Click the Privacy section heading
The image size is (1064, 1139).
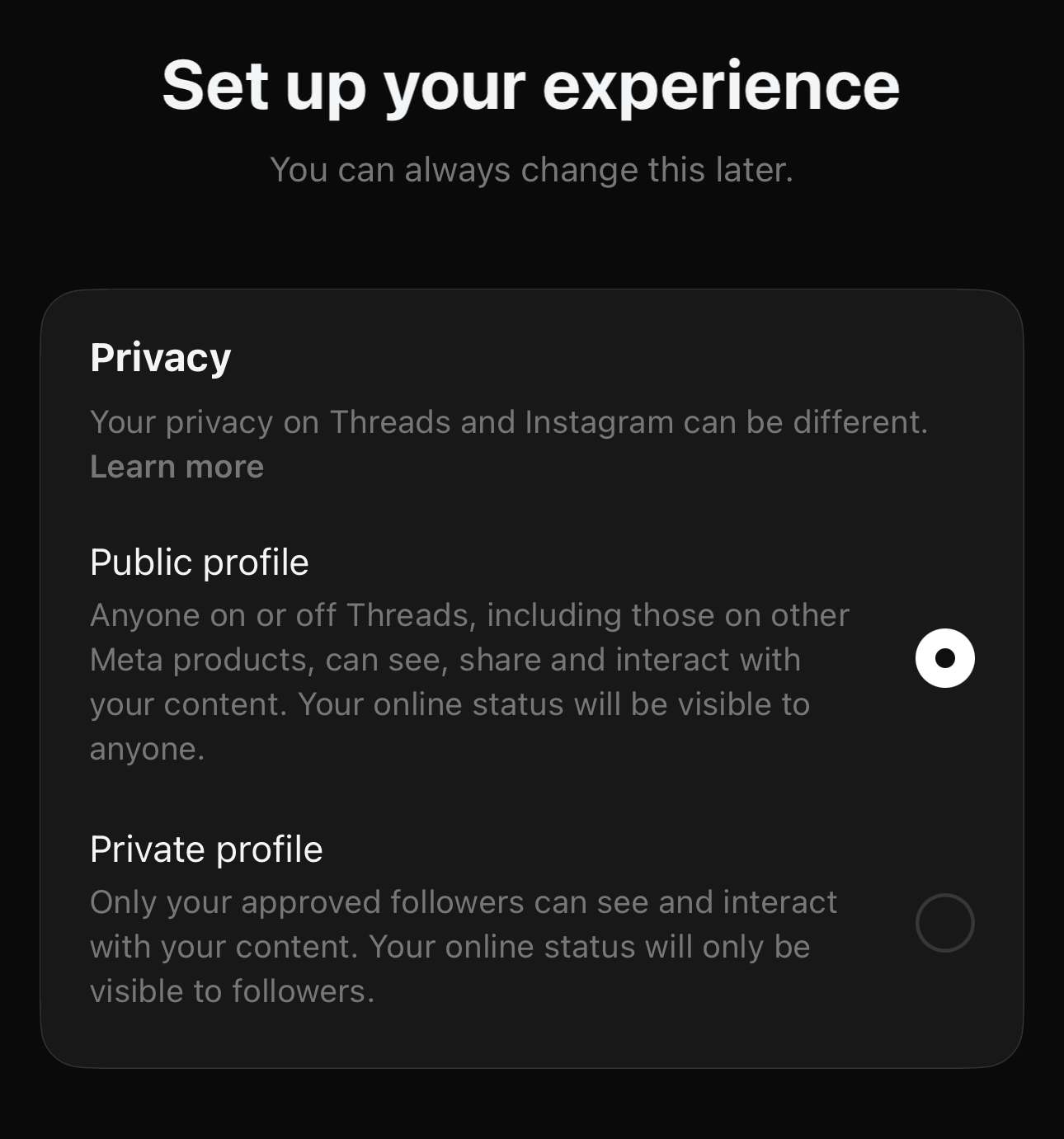click(159, 357)
